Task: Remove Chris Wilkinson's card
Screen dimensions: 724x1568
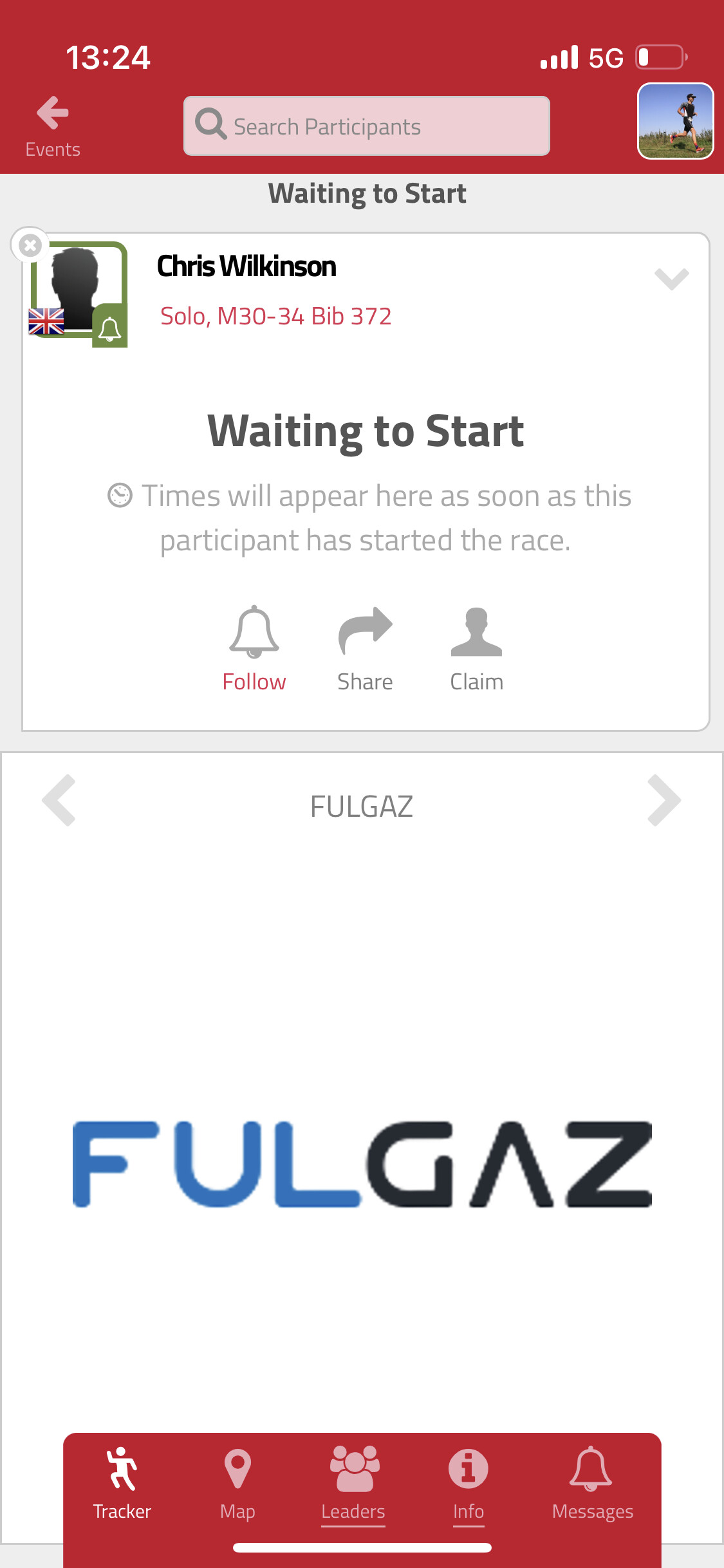Action: click(30, 245)
